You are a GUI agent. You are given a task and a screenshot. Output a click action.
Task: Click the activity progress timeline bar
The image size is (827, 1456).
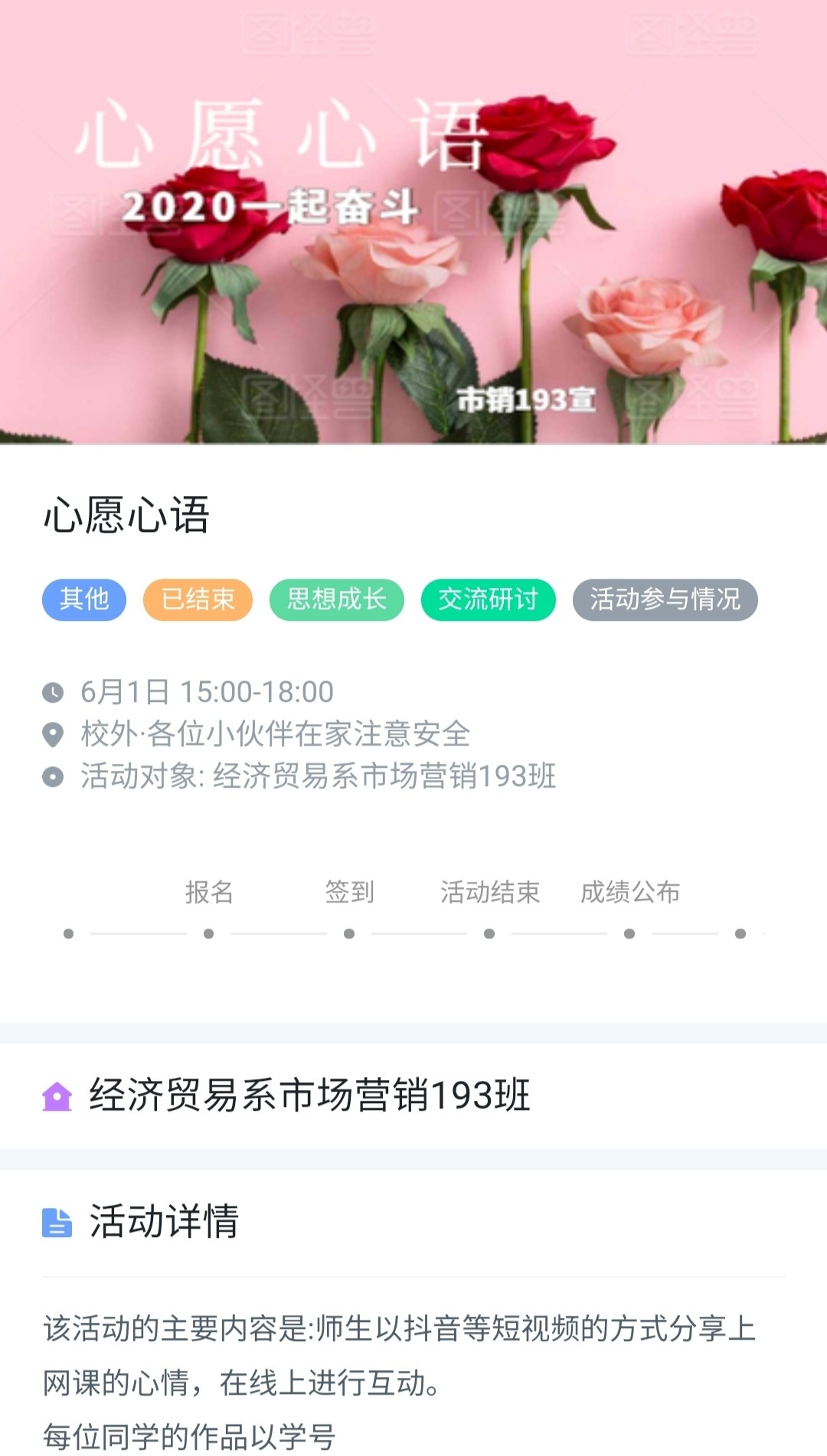(413, 932)
